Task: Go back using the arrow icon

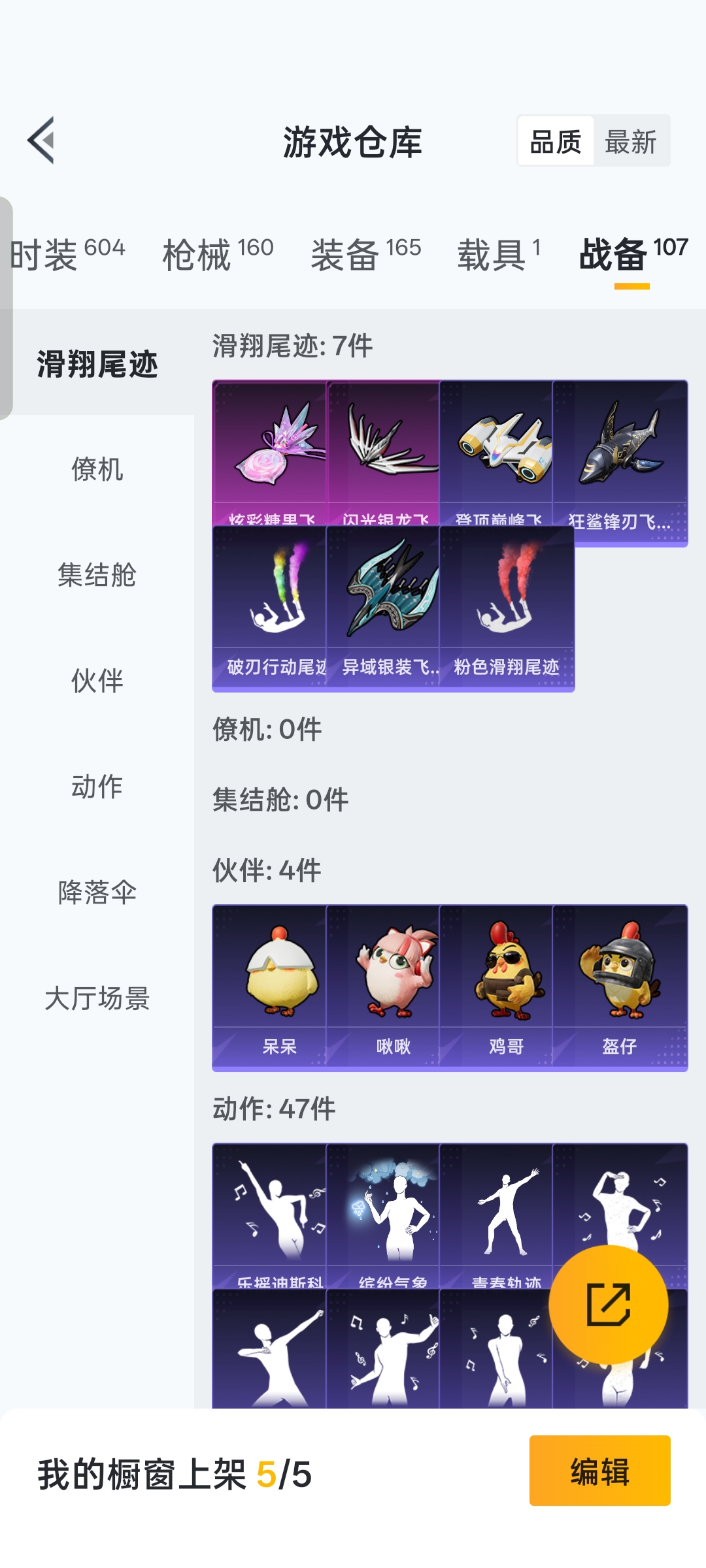Action: 41,140
